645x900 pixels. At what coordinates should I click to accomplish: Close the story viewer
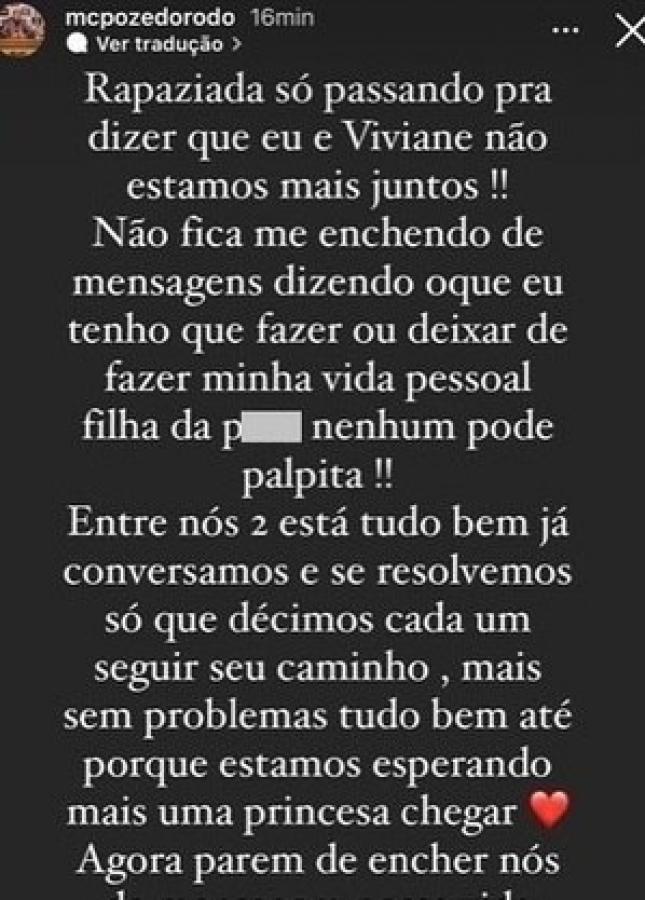(628, 33)
